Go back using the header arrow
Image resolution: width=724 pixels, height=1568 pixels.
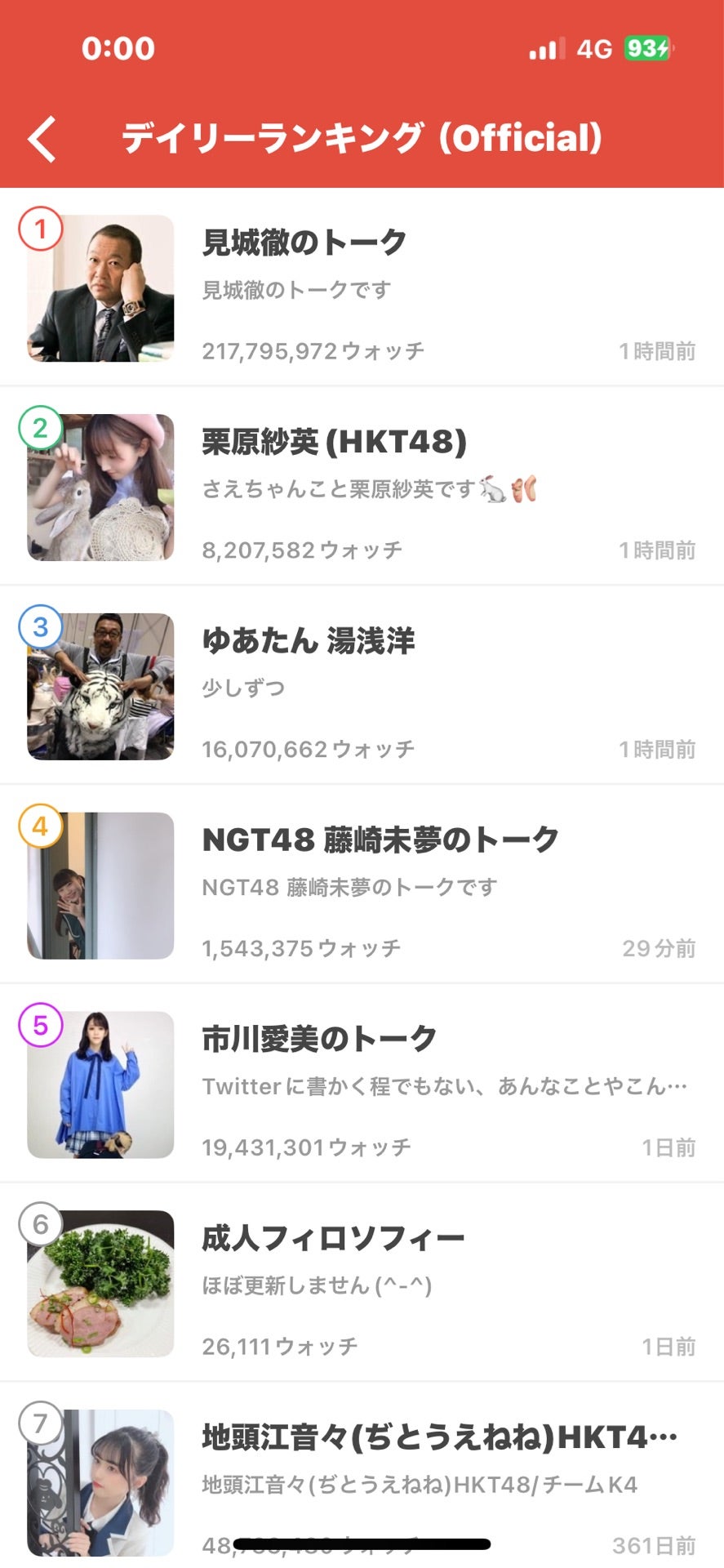(x=42, y=139)
